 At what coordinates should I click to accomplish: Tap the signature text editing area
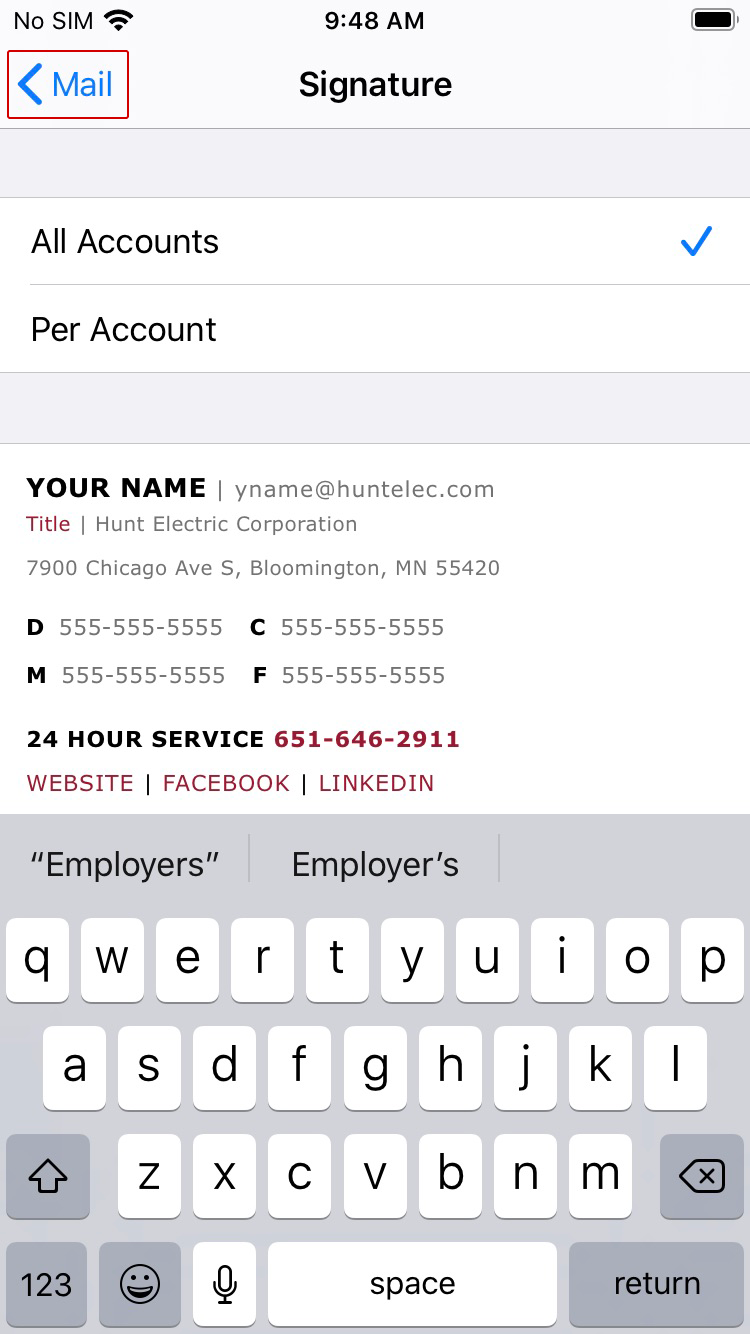375,629
